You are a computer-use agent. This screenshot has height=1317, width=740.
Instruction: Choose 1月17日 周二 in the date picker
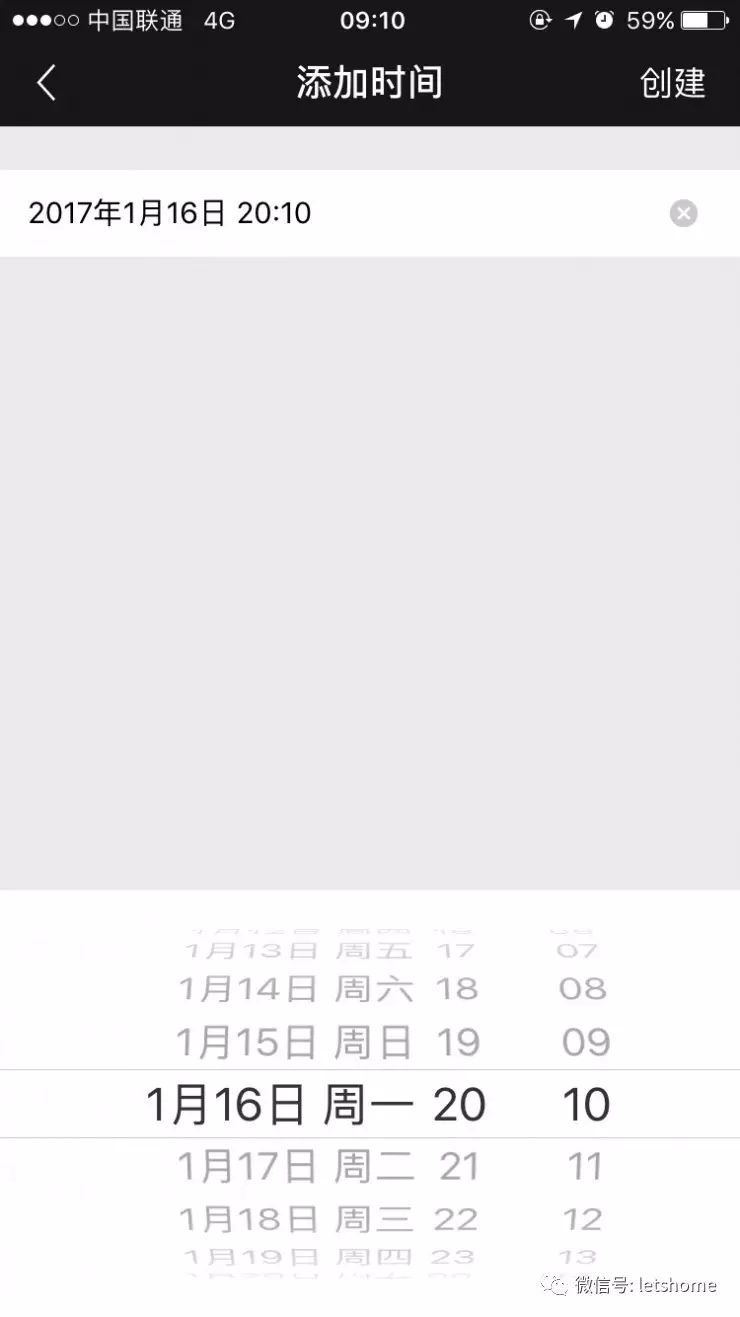tap(295, 1166)
